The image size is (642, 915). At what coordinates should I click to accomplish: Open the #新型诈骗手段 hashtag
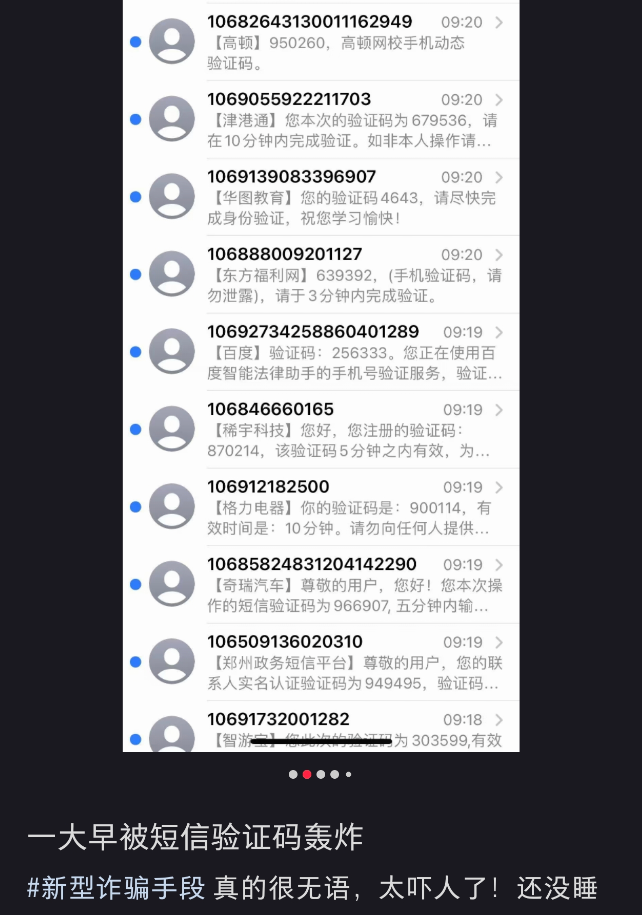[x=116, y=888]
